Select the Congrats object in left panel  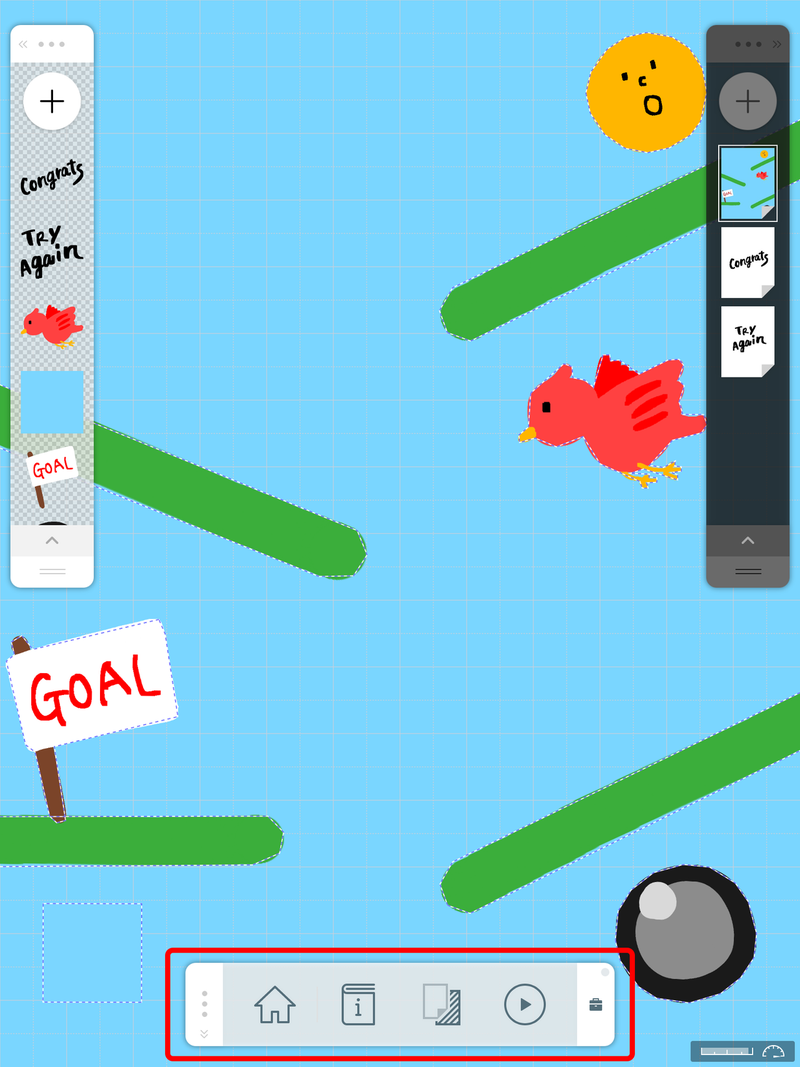point(52,179)
